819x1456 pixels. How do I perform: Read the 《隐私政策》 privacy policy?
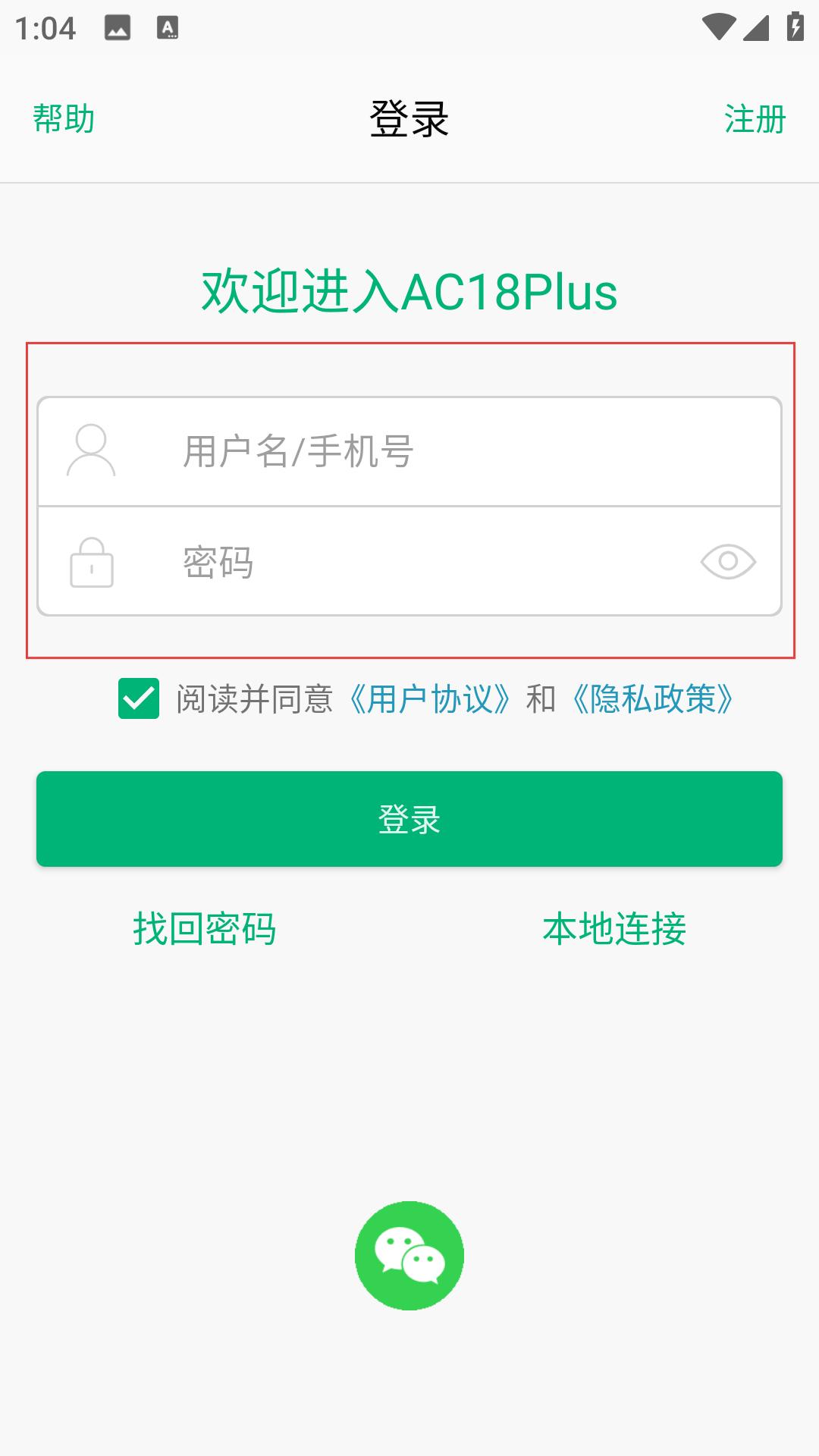tap(652, 698)
